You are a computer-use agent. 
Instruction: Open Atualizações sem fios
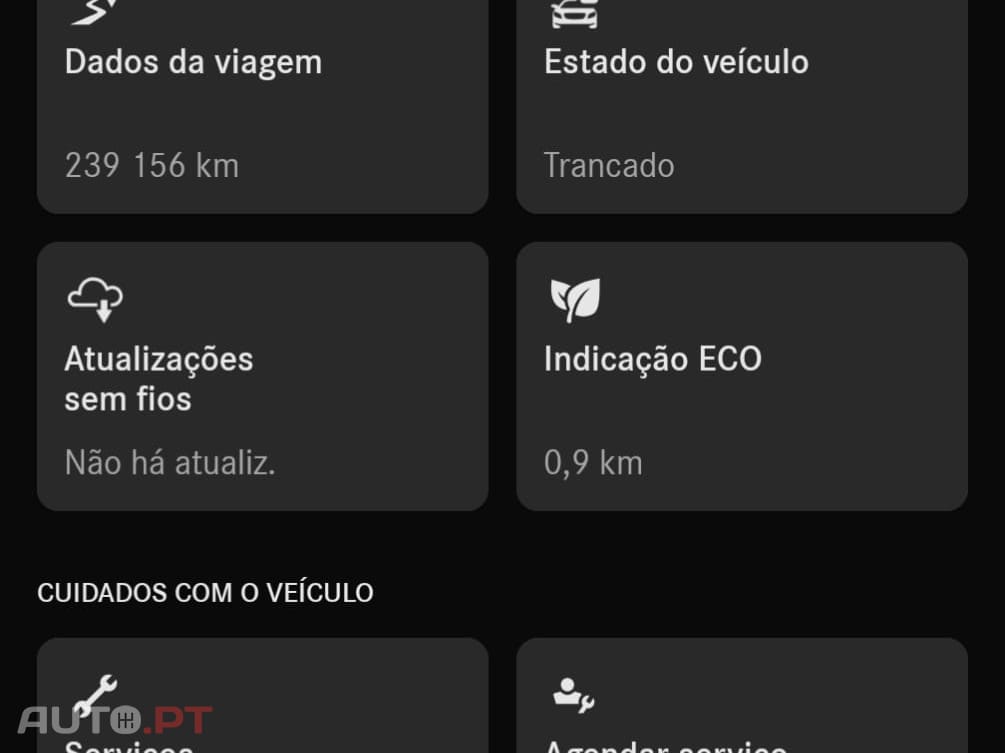pos(262,376)
